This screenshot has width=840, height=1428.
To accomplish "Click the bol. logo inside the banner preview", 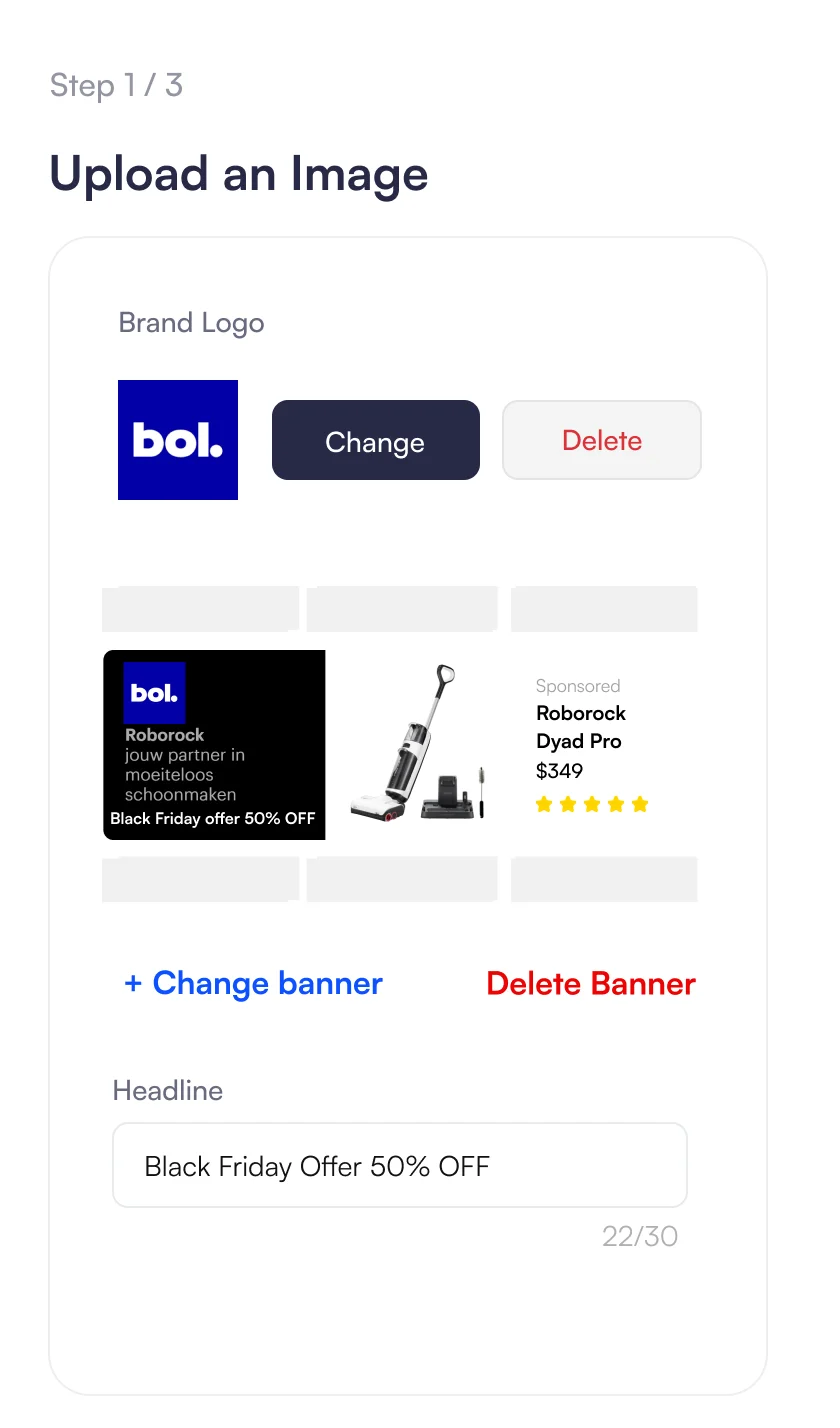I will 152,691.
